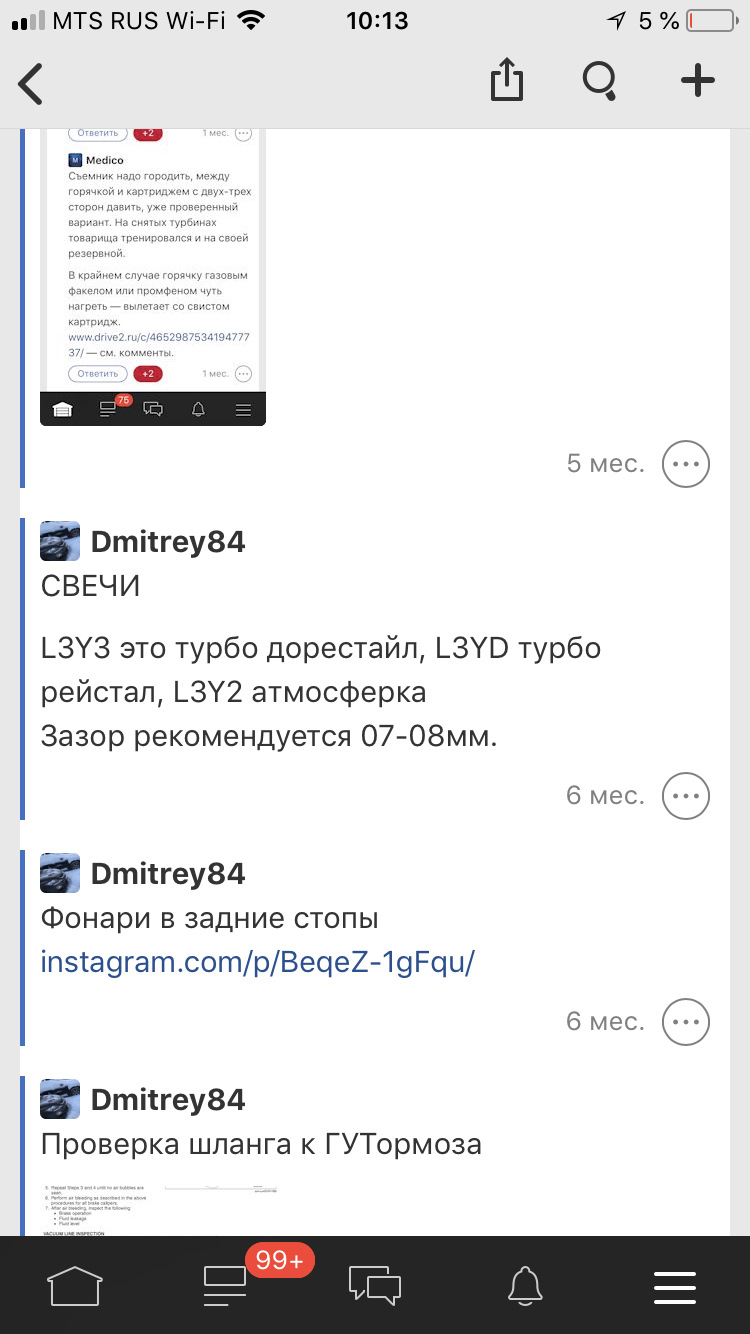Open the messages tab

[375, 1285]
